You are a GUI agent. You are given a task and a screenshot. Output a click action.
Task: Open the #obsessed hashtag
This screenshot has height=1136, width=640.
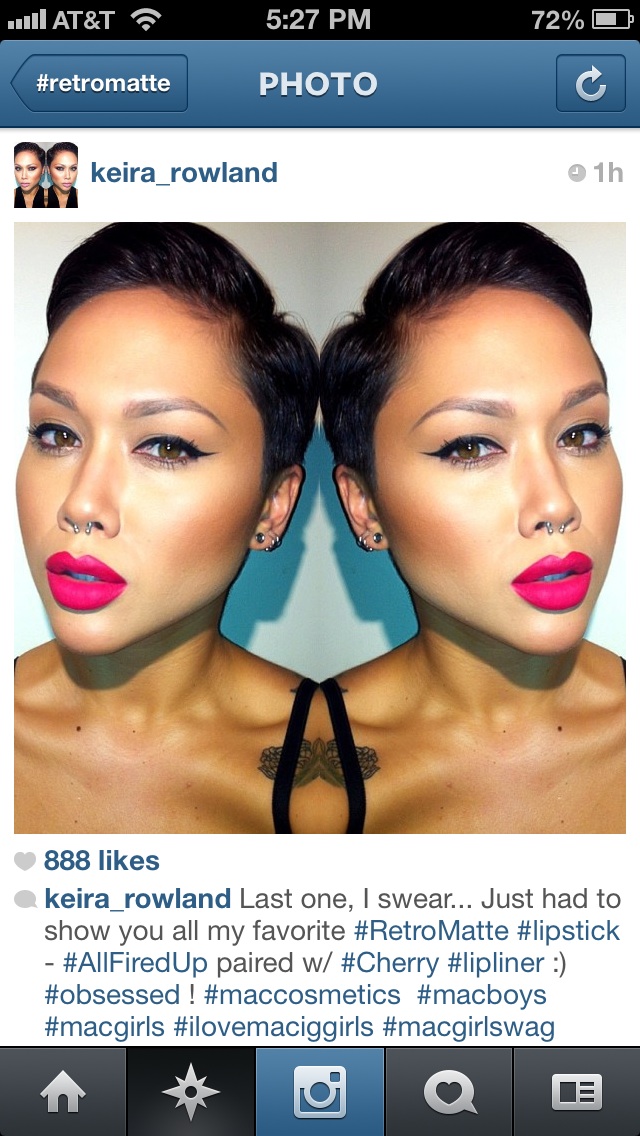[112, 995]
